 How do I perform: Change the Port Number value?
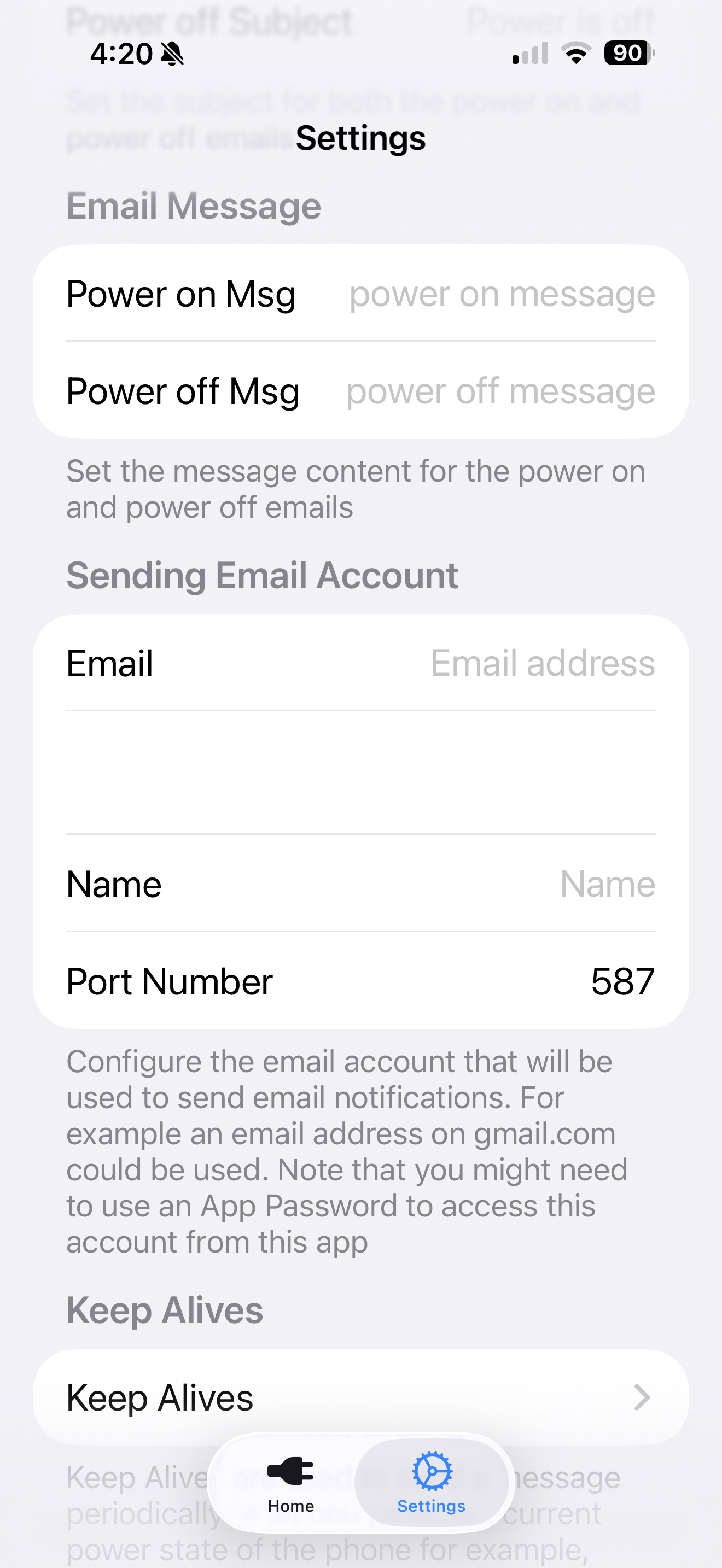click(x=622, y=981)
